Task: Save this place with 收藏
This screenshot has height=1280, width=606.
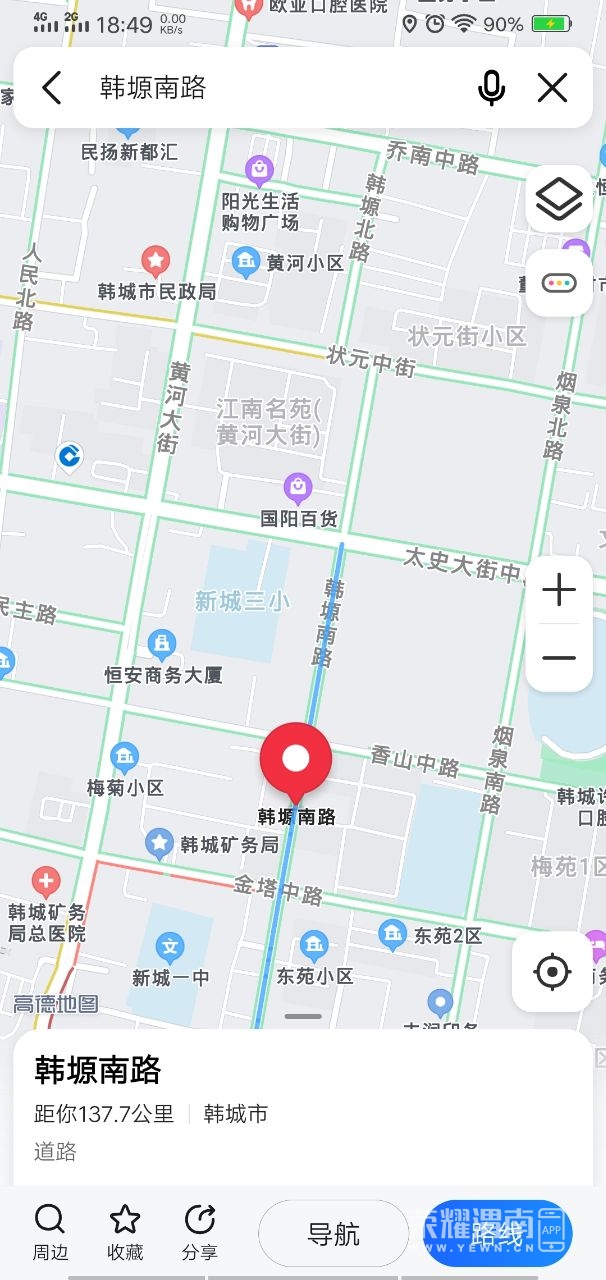Action: [125, 1232]
